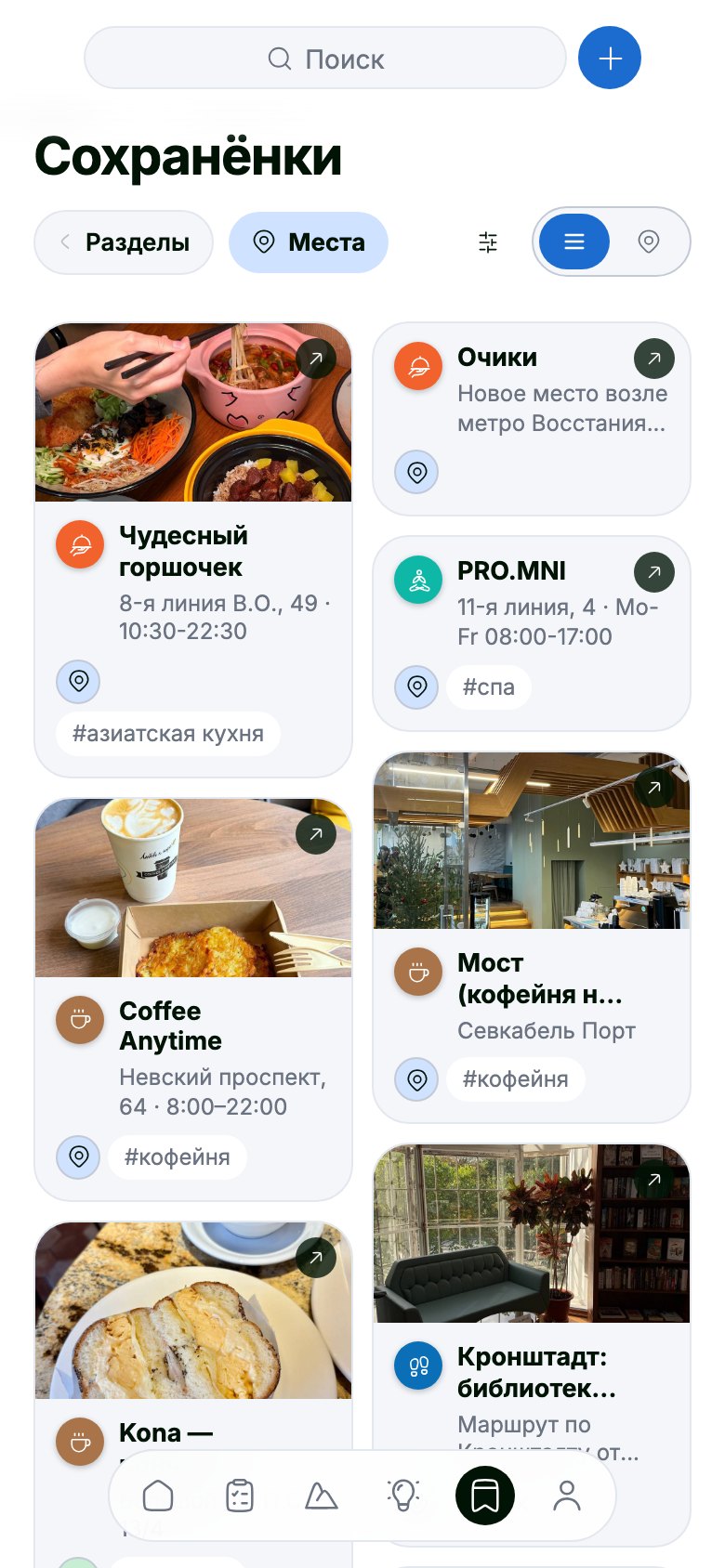Open the profile tab
This screenshot has width=725, height=1568.
567,1496
